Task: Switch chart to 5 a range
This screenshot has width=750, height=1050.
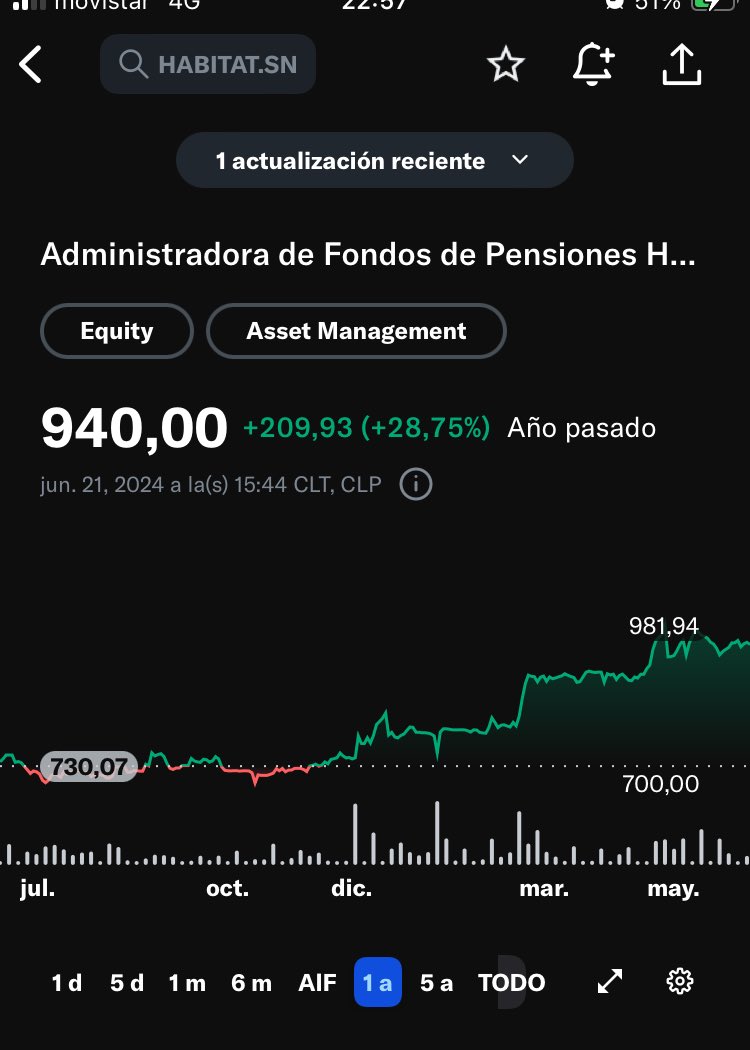Action: point(436,983)
